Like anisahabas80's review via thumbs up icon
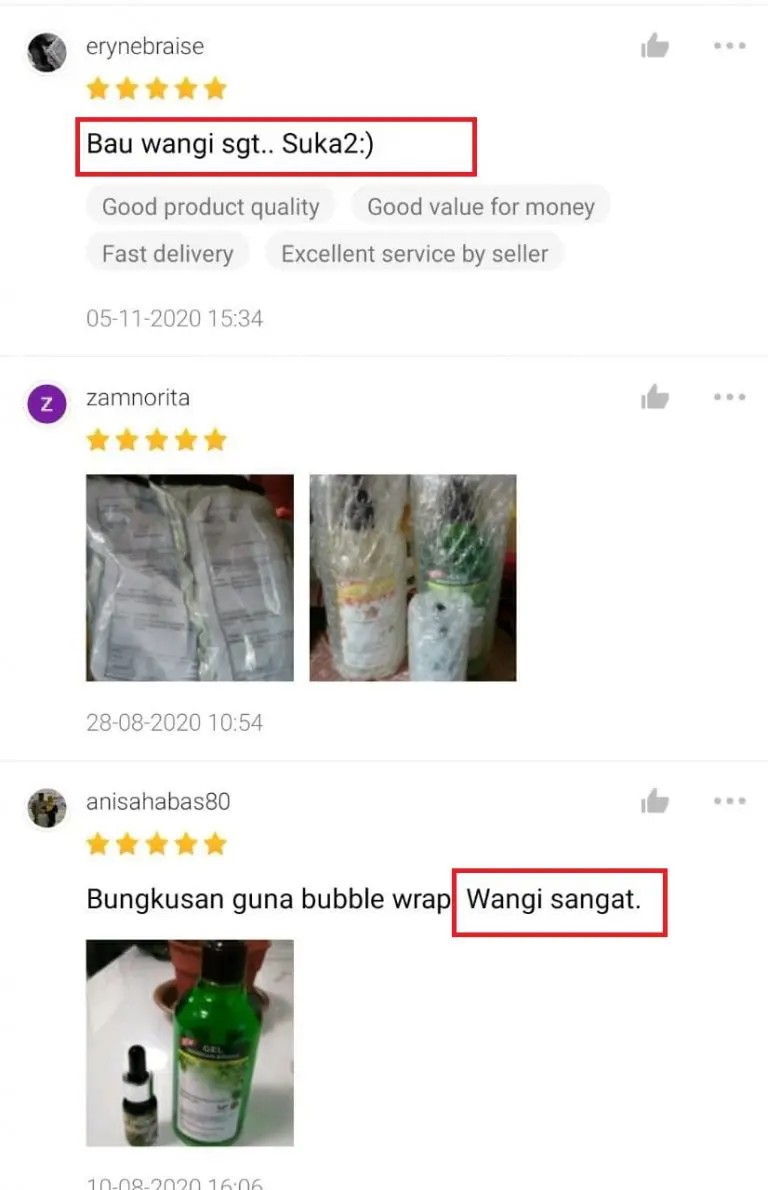Image resolution: width=768 pixels, height=1190 pixels. [655, 800]
